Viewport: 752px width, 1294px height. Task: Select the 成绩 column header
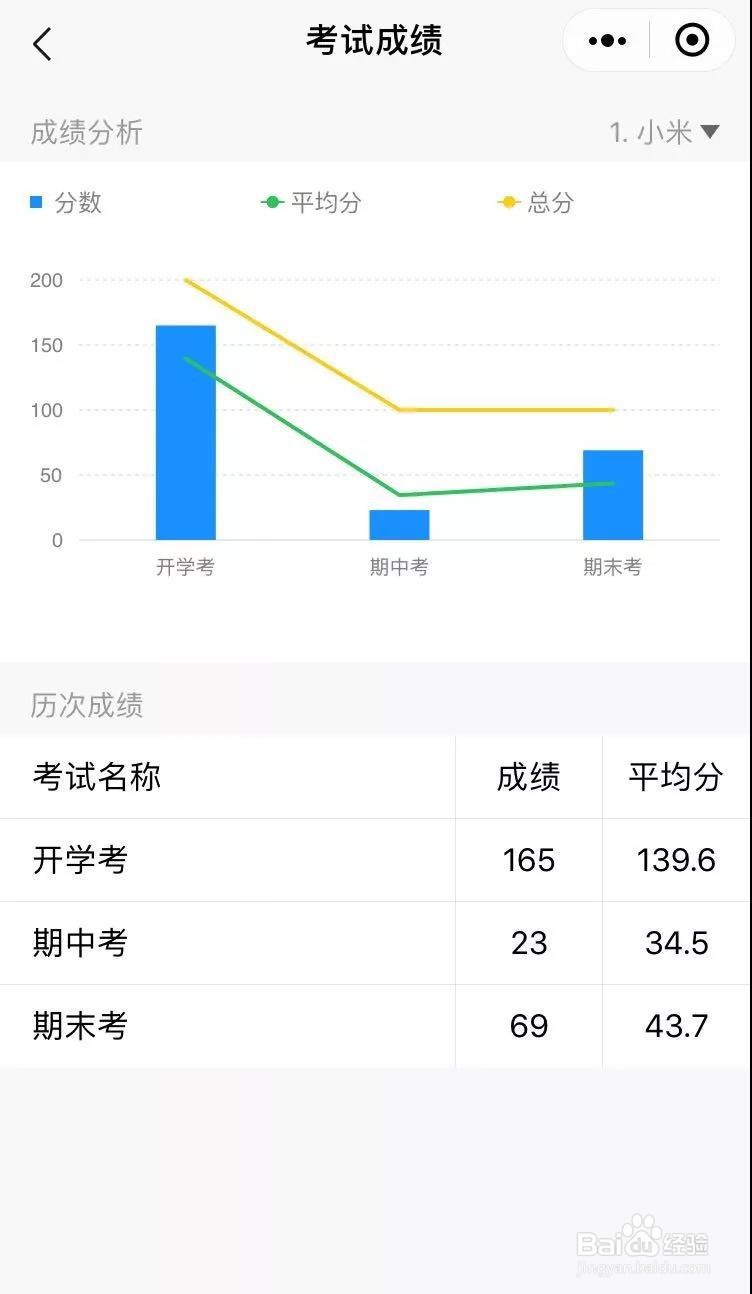tap(528, 778)
